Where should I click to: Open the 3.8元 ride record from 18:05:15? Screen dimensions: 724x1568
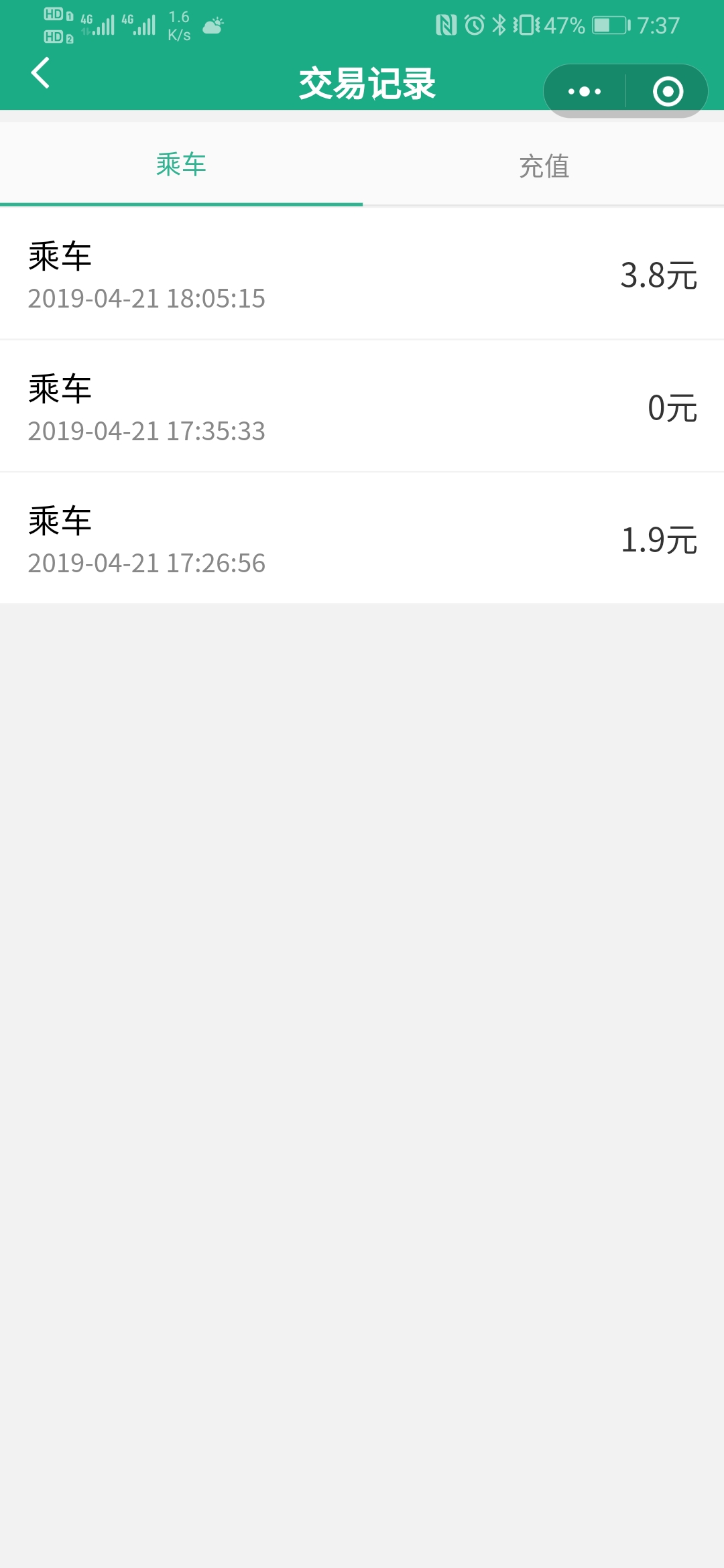click(x=362, y=273)
